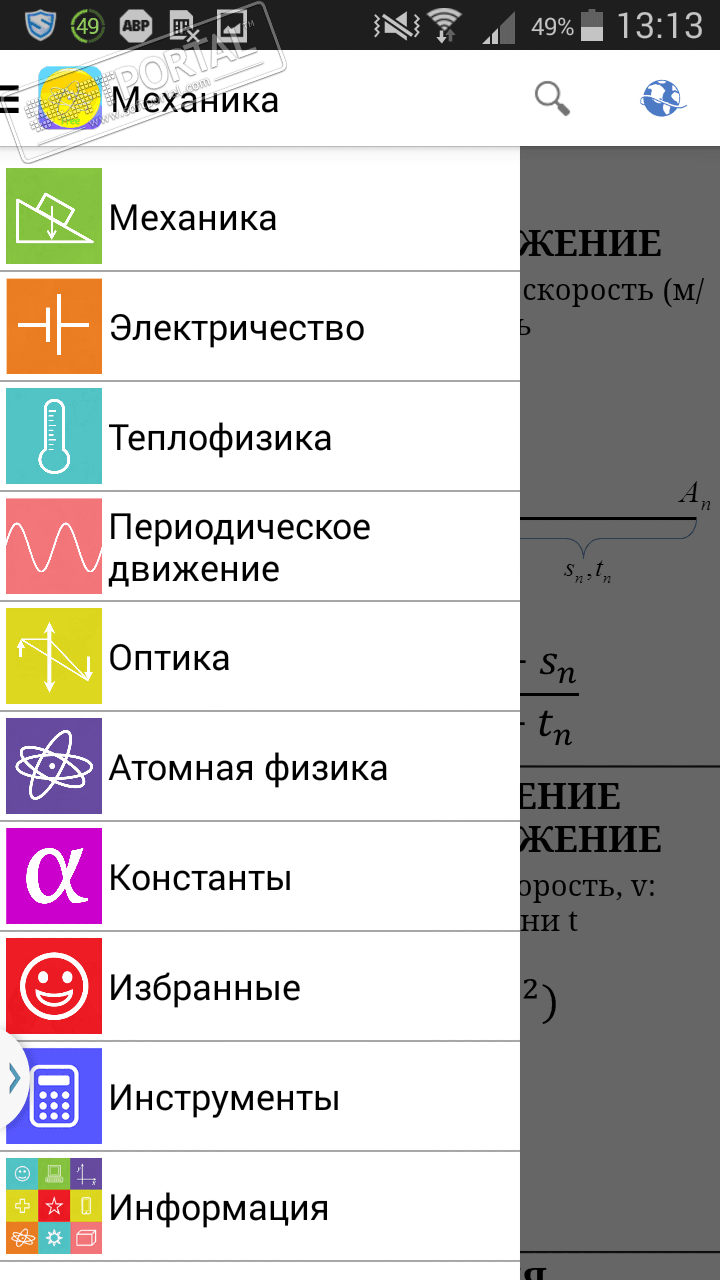Viewport: 720px width, 1280px height.
Task: Tap the globe language icon
Action: pyautogui.click(x=661, y=98)
